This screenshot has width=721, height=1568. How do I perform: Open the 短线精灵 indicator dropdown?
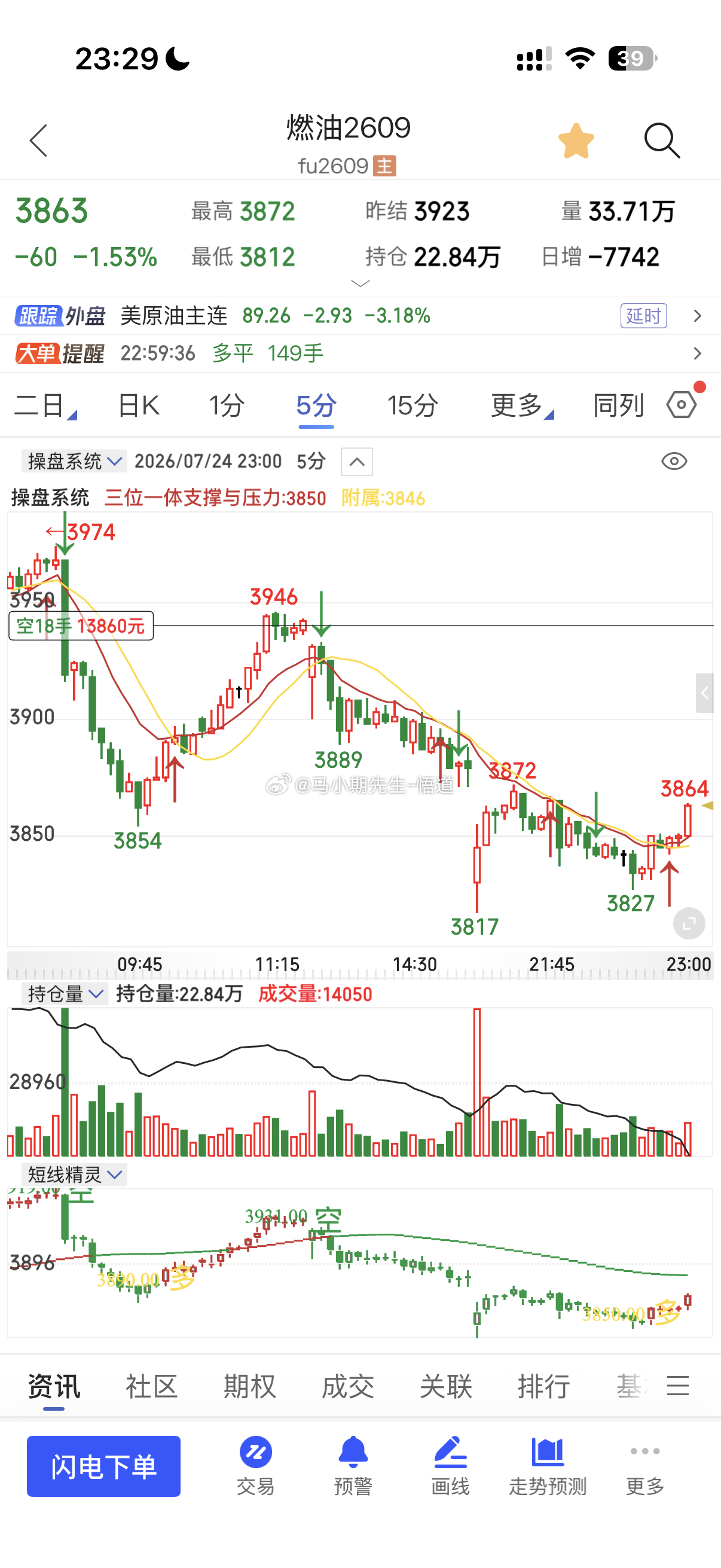[x=74, y=1174]
